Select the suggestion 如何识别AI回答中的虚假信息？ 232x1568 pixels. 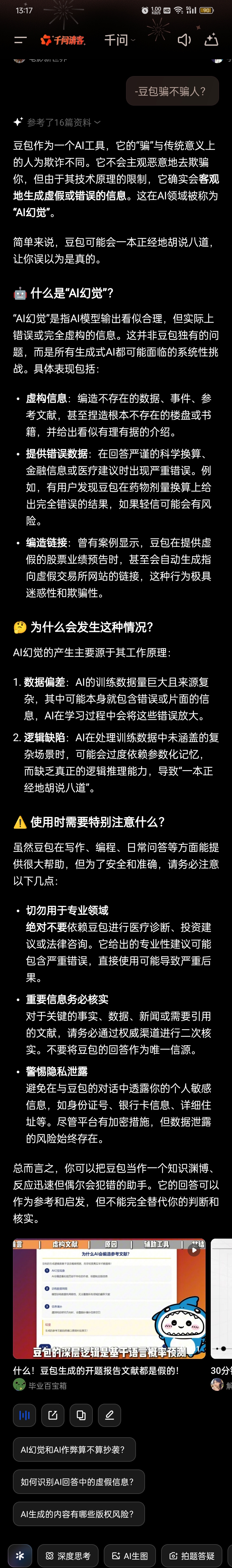(x=78, y=1482)
